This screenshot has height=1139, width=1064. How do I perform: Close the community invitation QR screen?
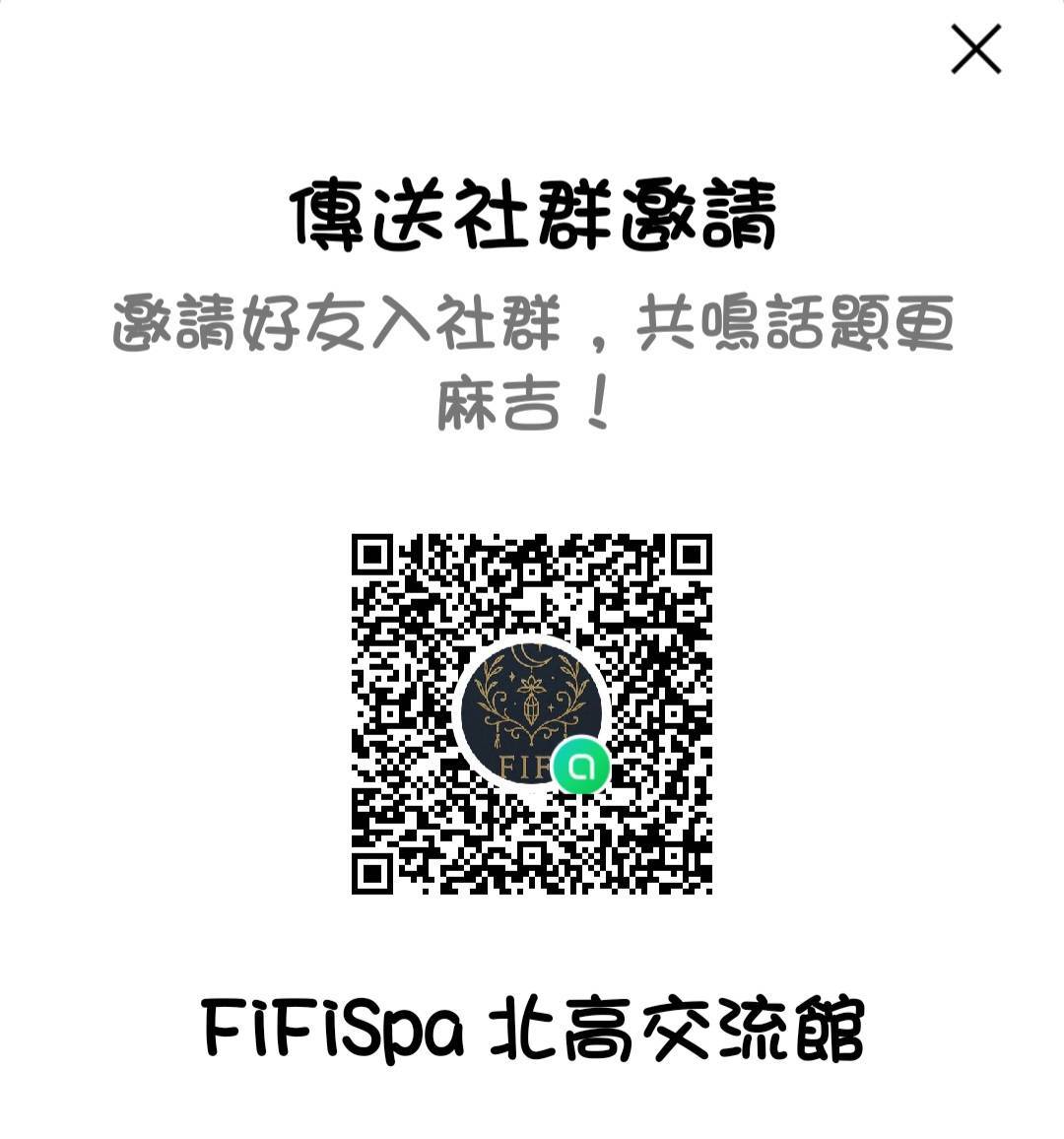(975, 49)
